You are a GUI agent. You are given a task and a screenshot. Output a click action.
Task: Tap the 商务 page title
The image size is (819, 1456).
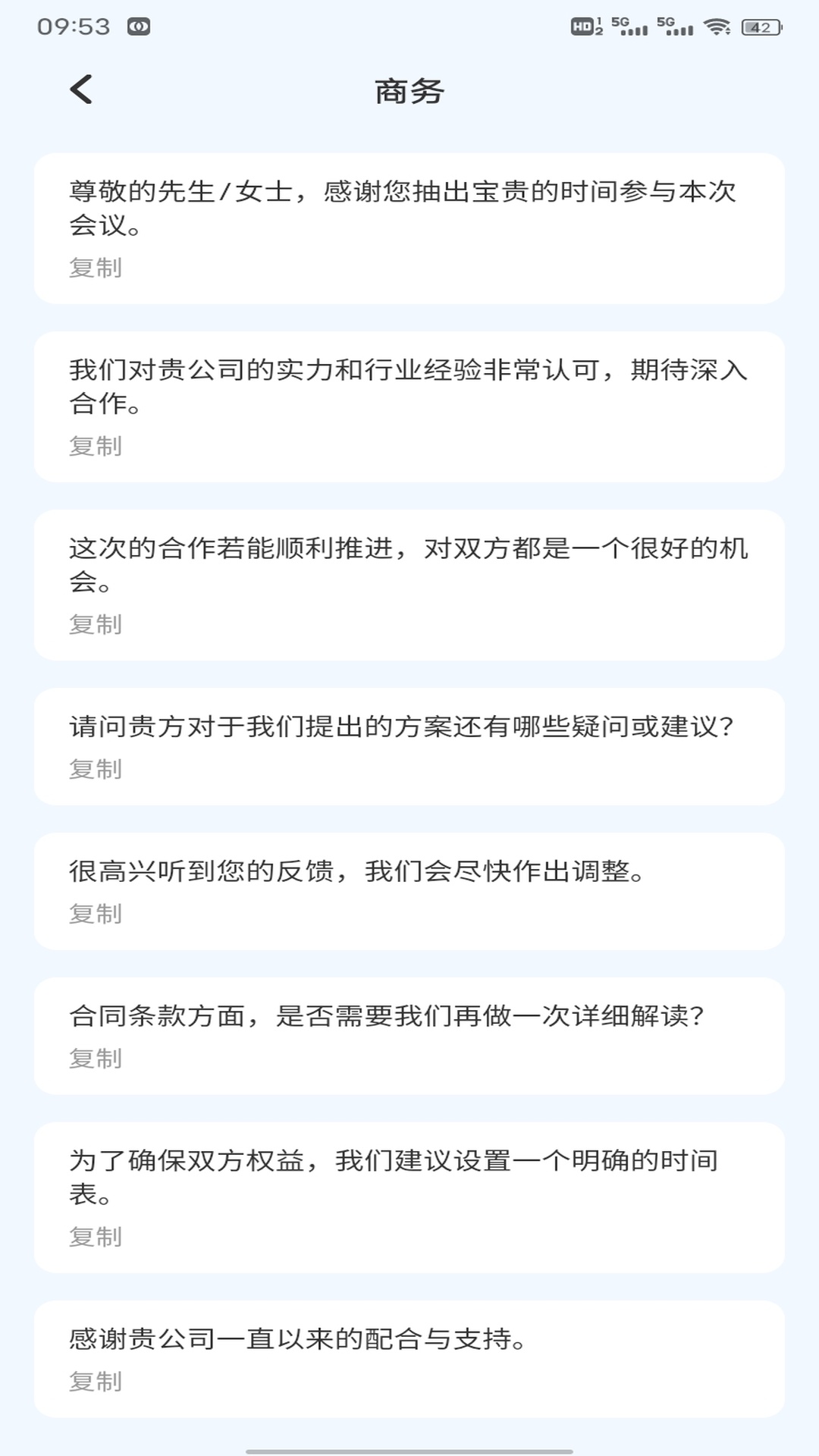click(409, 90)
